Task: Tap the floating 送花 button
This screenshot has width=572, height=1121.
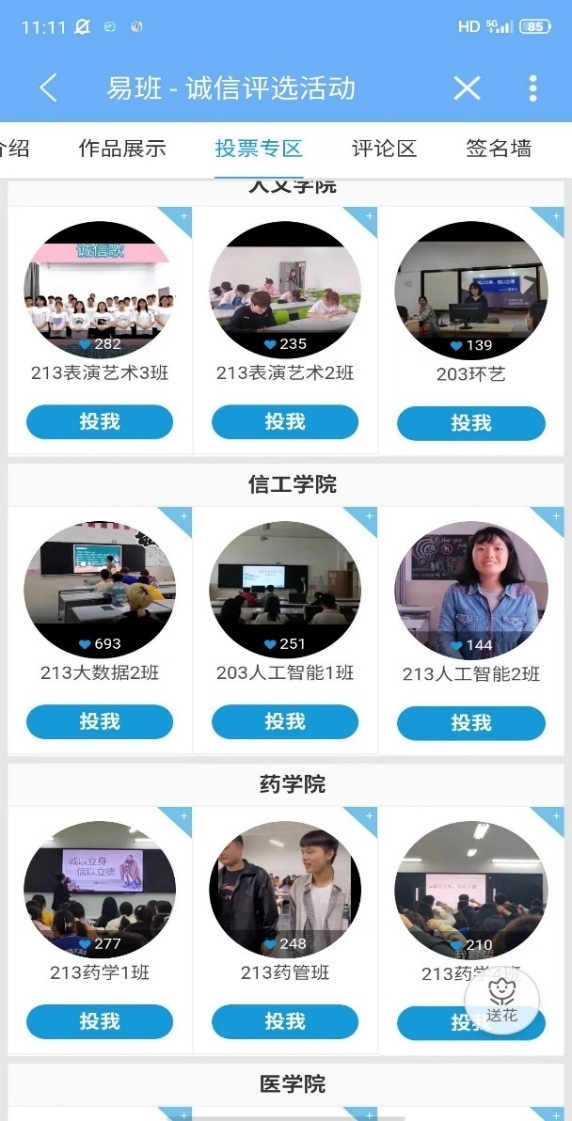Action: click(x=502, y=999)
